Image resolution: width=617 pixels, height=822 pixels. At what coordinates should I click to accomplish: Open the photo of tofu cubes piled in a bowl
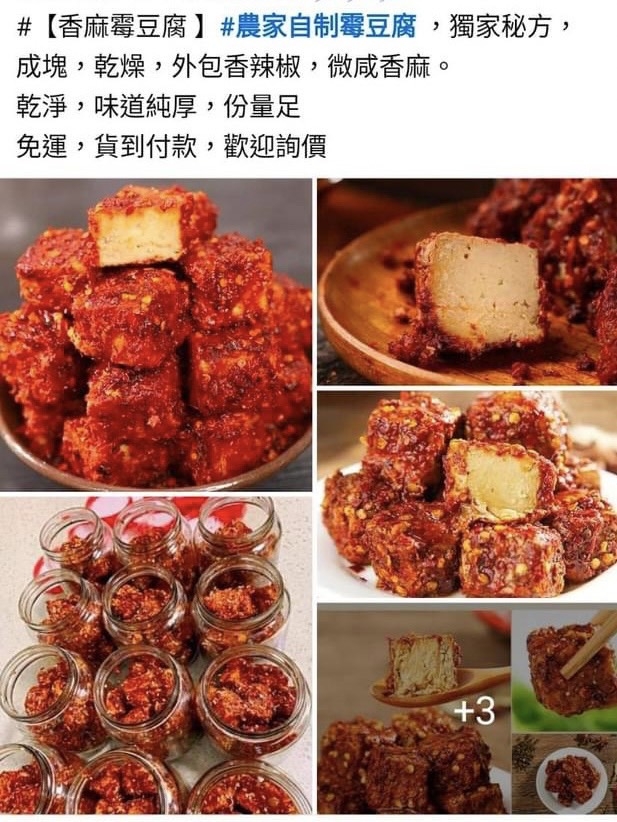tap(156, 335)
